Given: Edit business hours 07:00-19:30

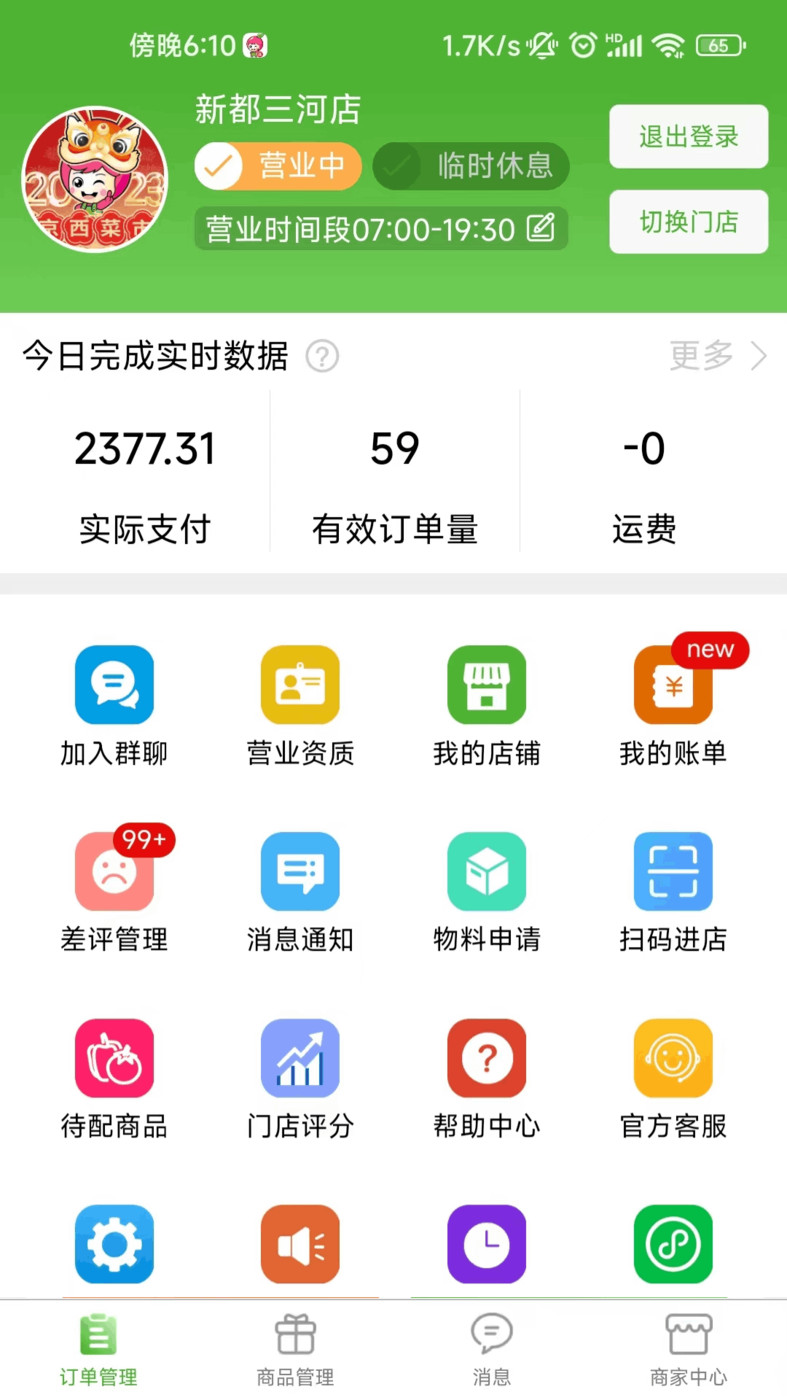Looking at the screenshot, I should 540,228.
